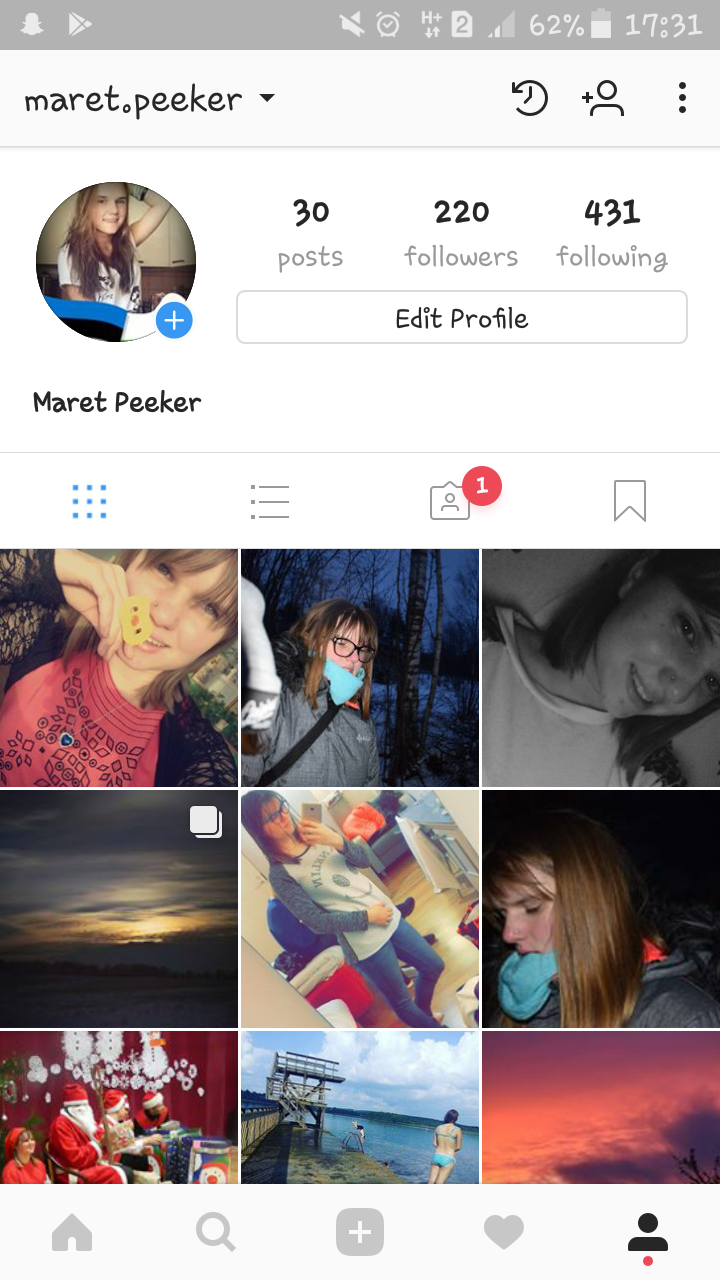The width and height of the screenshot is (720, 1280).
Task: View the 220 followers list
Action: 461,233
